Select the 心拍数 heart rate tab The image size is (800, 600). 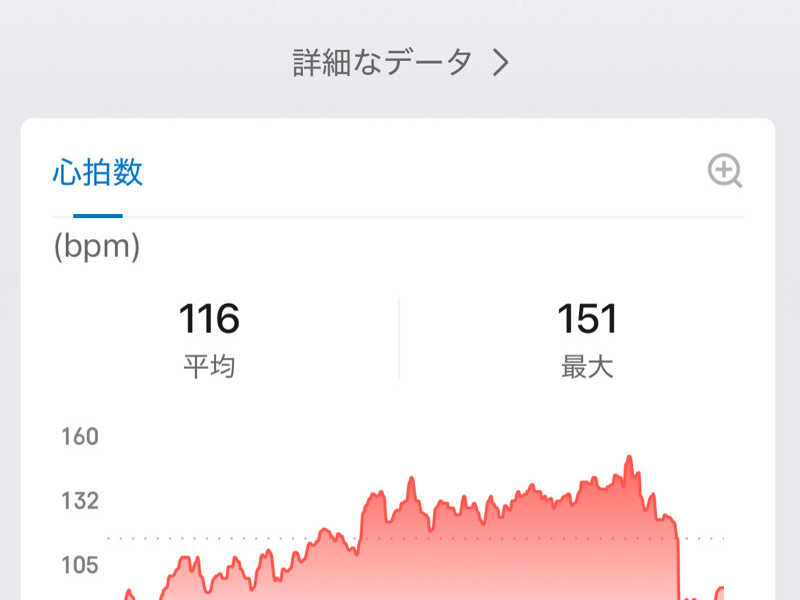[x=98, y=173]
